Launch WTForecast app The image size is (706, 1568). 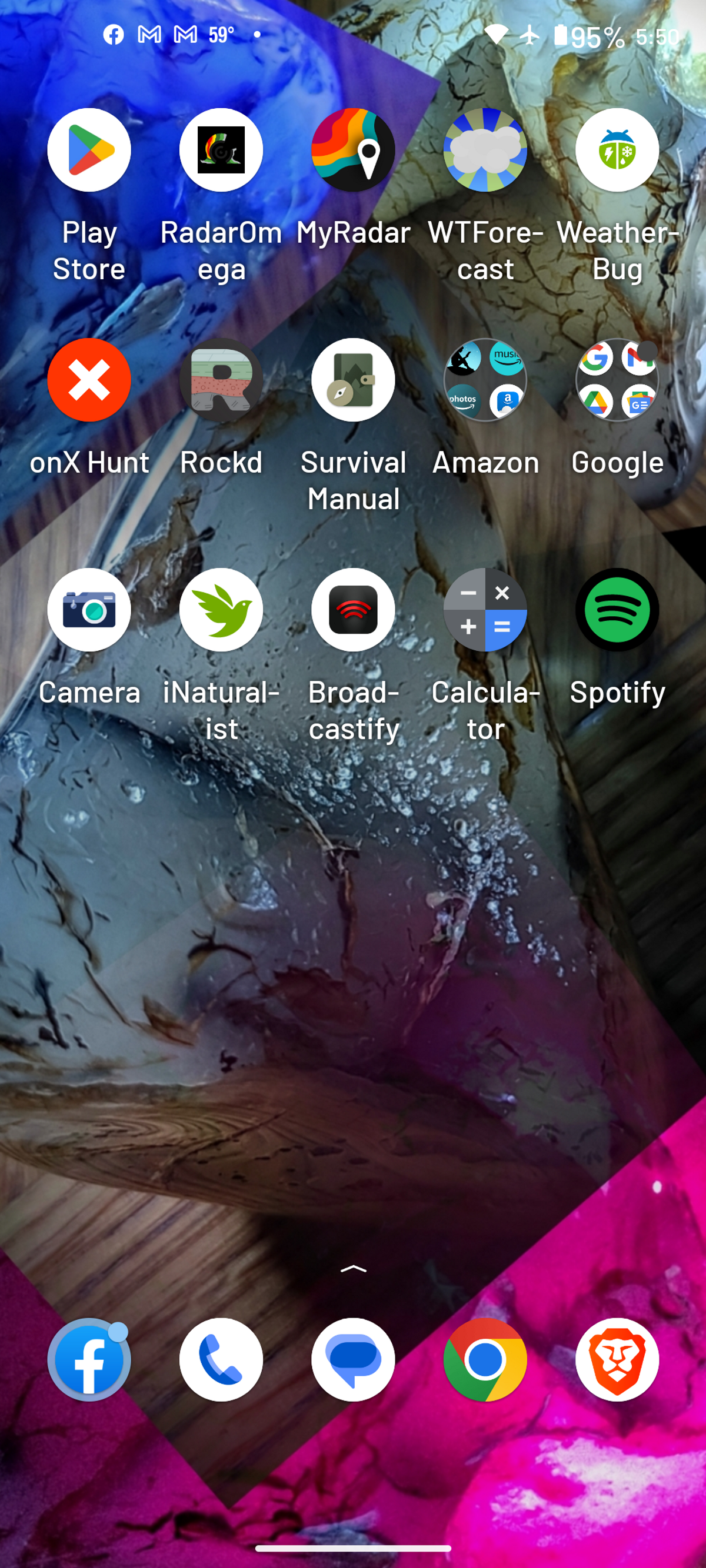click(485, 150)
